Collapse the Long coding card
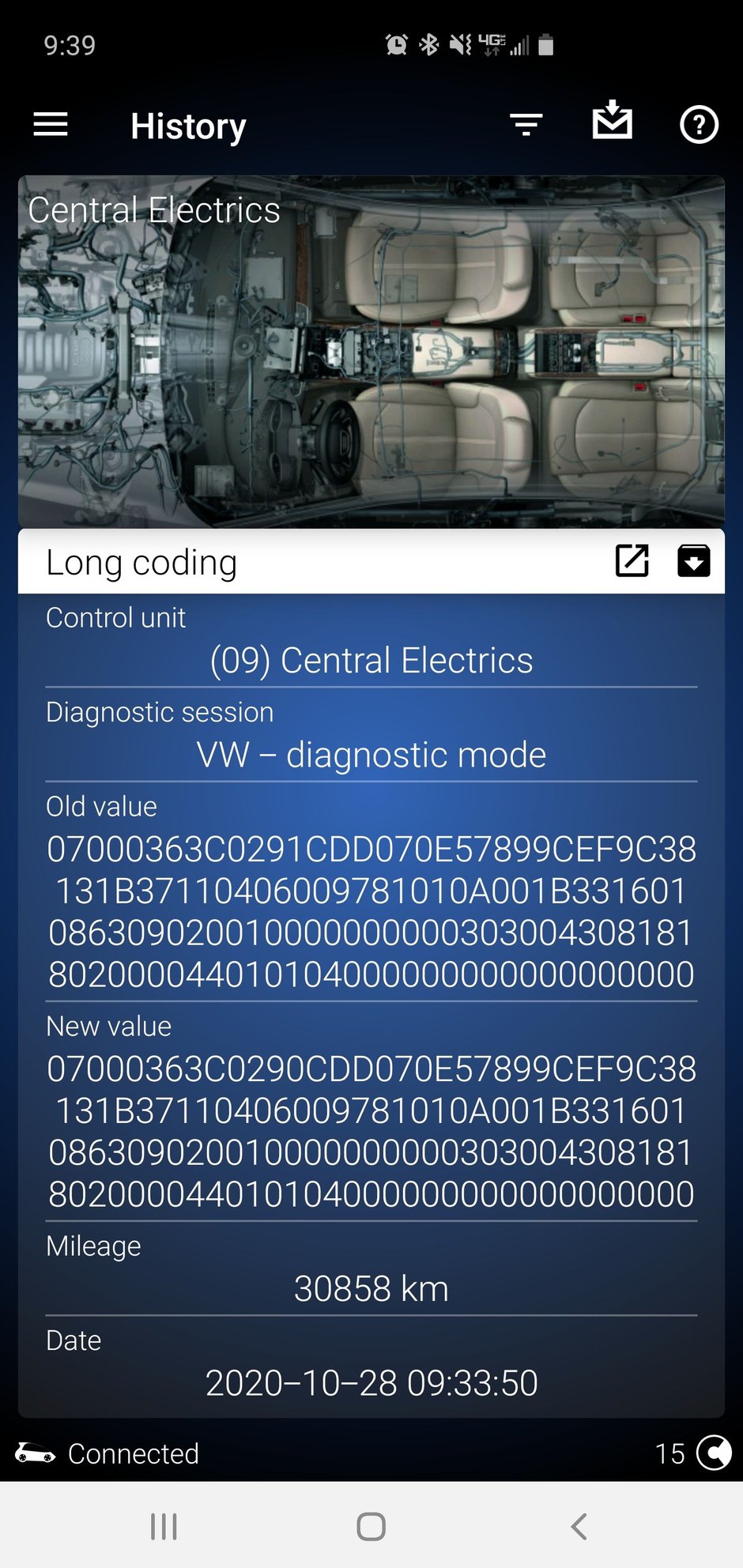Image resolution: width=743 pixels, height=1568 pixels. point(694,561)
